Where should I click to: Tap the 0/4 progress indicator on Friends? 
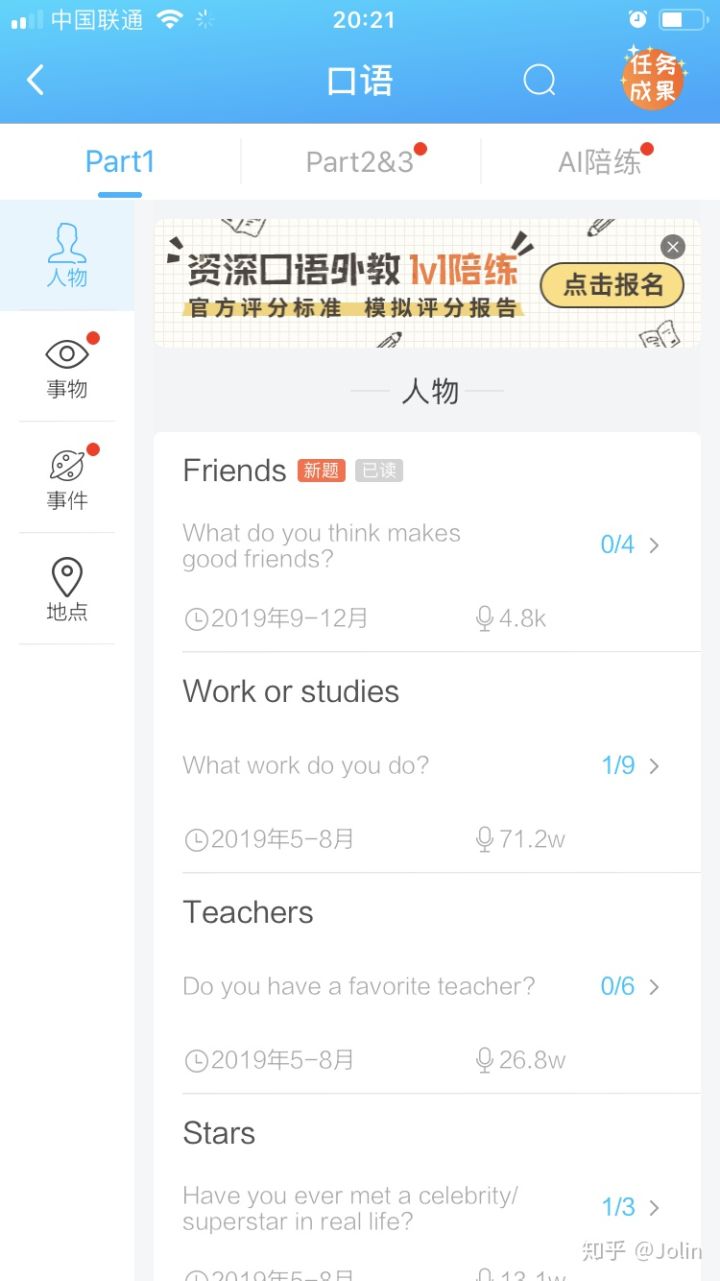point(617,545)
